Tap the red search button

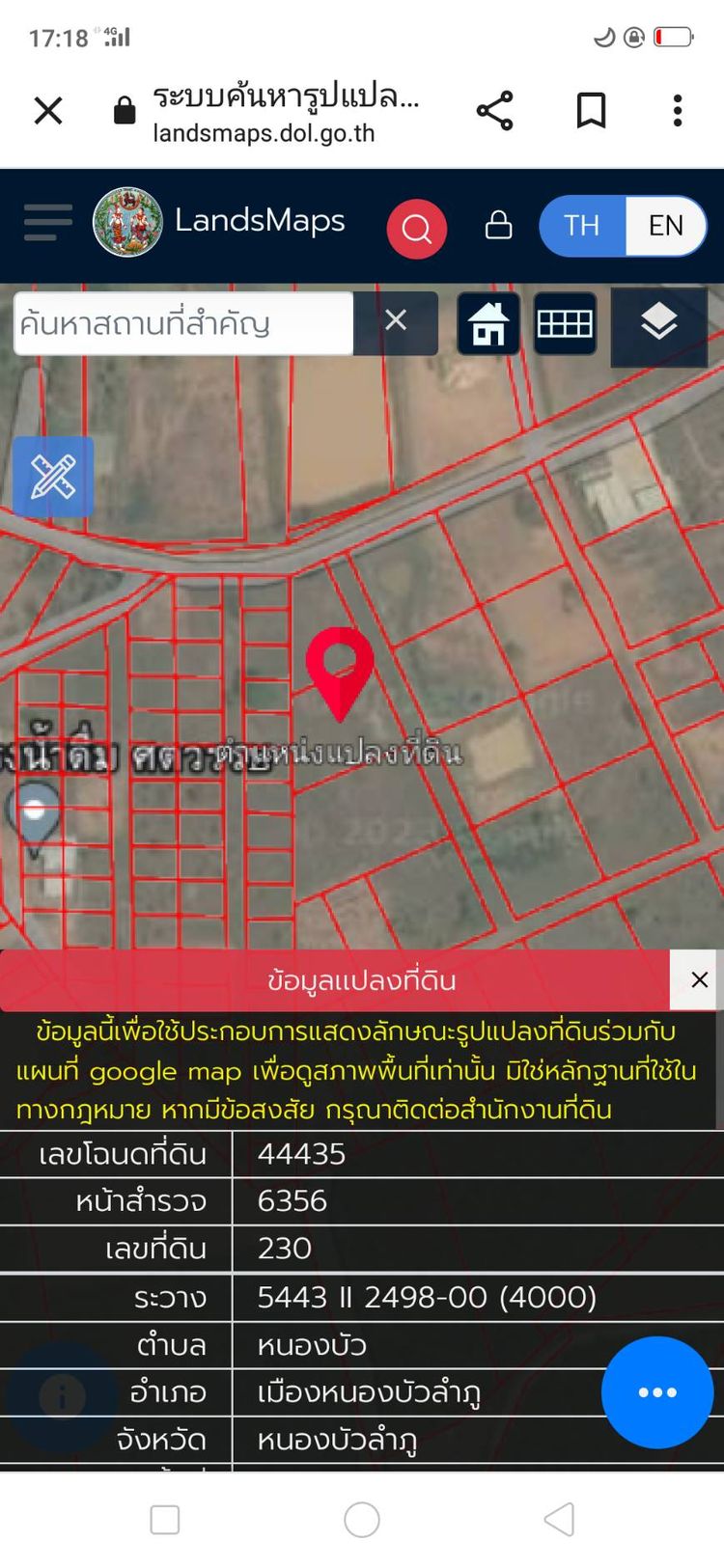point(416,229)
